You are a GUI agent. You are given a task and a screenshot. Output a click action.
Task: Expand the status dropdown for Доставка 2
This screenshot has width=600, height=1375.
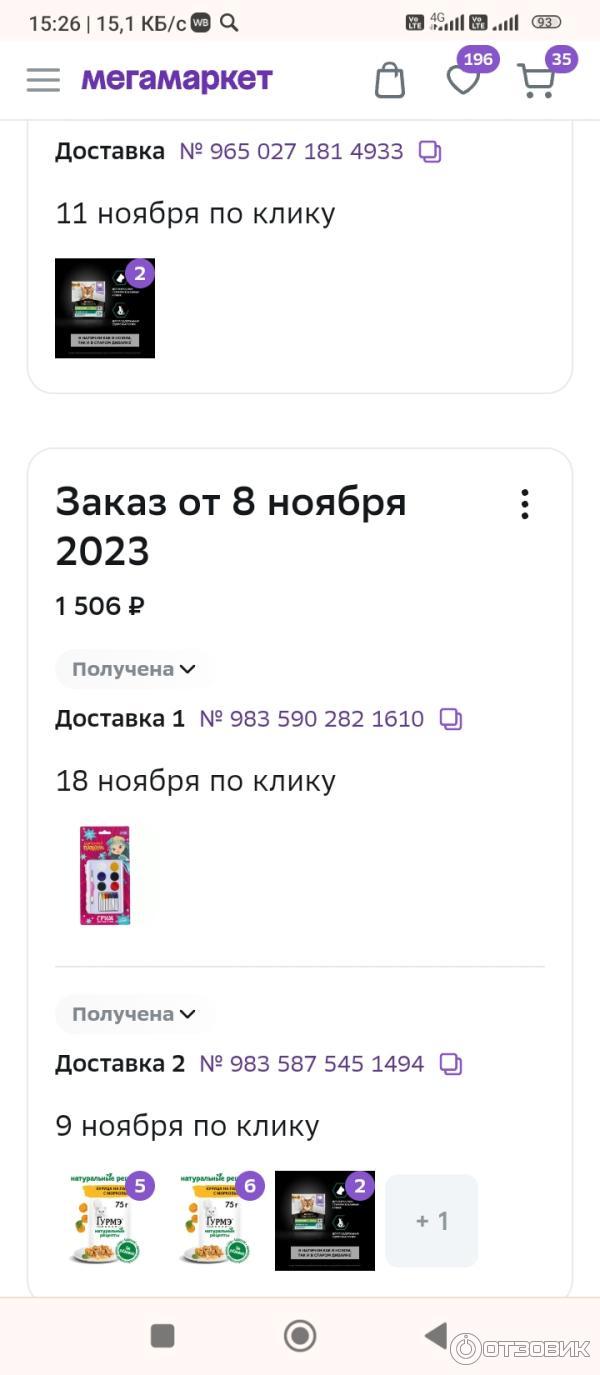click(134, 1014)
